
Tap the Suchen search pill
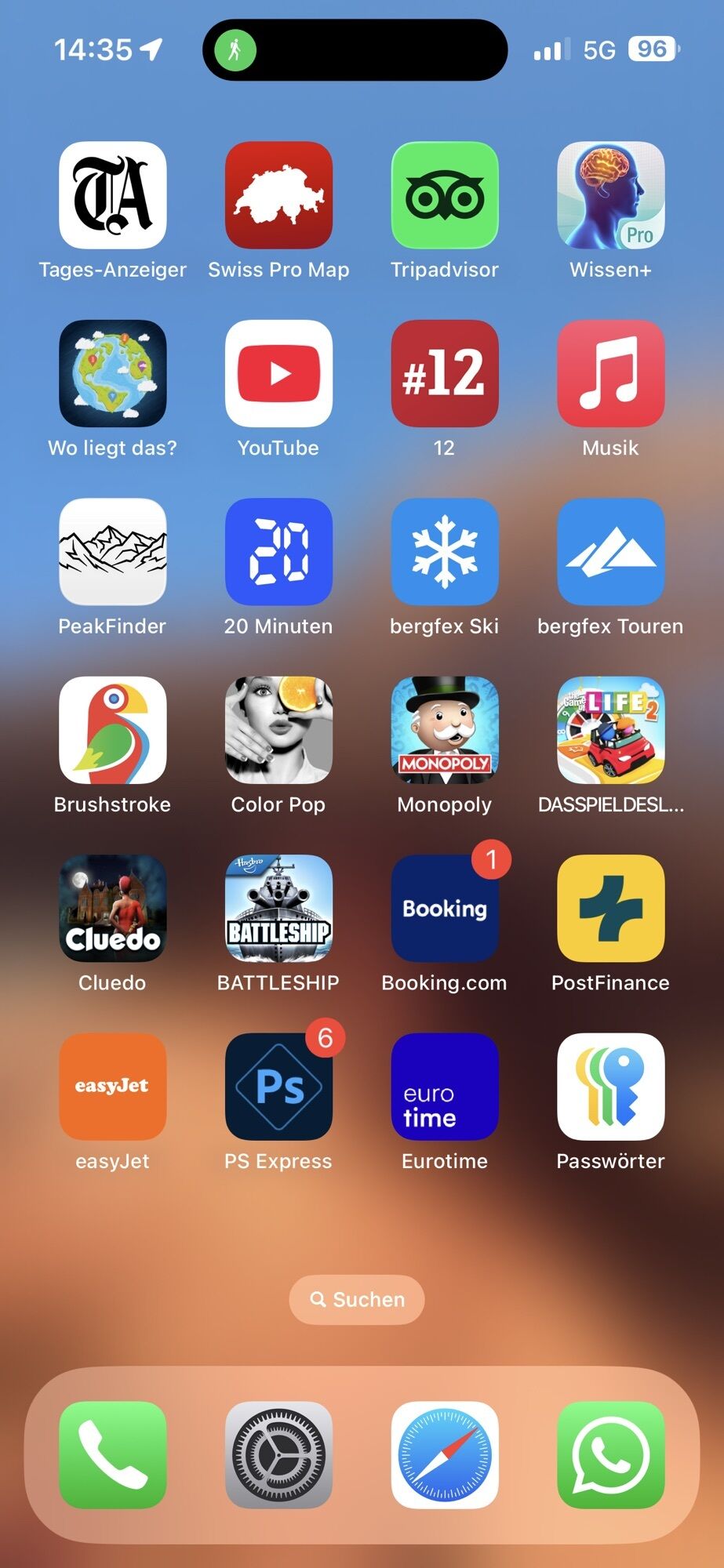tap(357, 1299)
